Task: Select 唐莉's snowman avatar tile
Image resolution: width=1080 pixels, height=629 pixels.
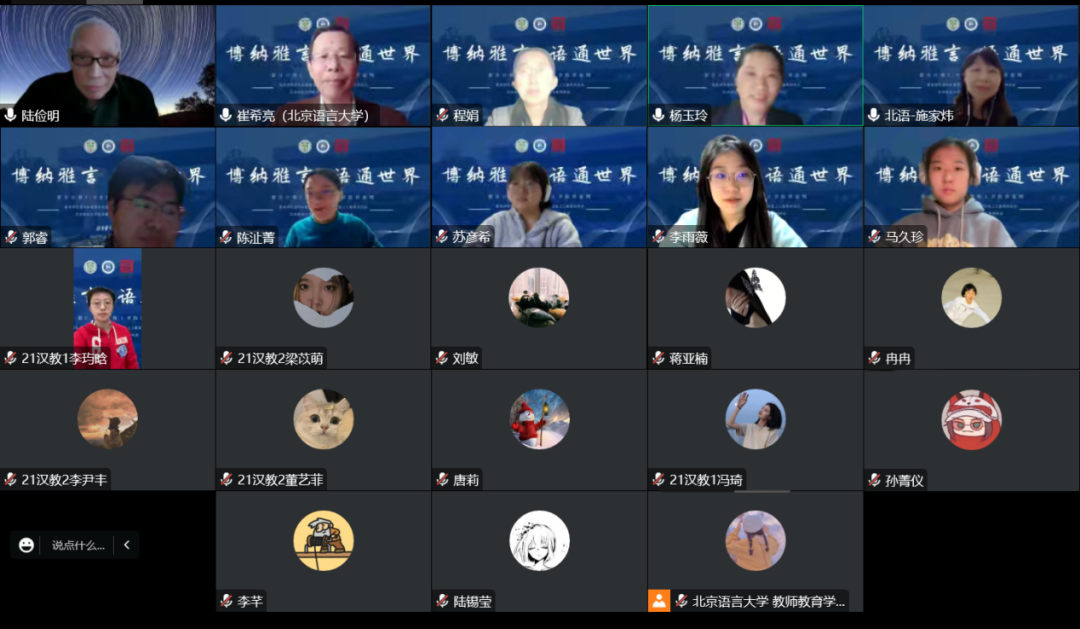Action: coord(539,429)
